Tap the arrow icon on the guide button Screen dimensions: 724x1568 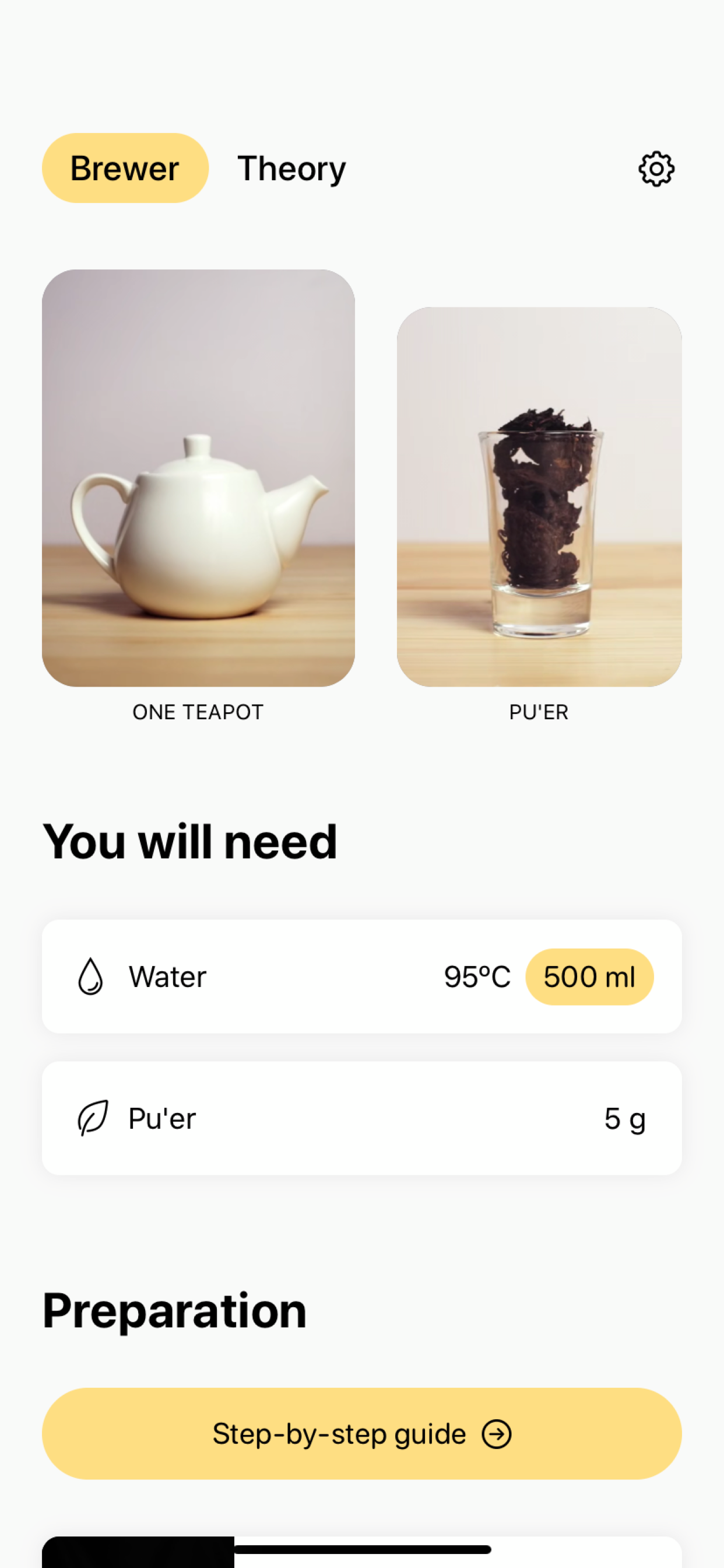(498, 1433)
